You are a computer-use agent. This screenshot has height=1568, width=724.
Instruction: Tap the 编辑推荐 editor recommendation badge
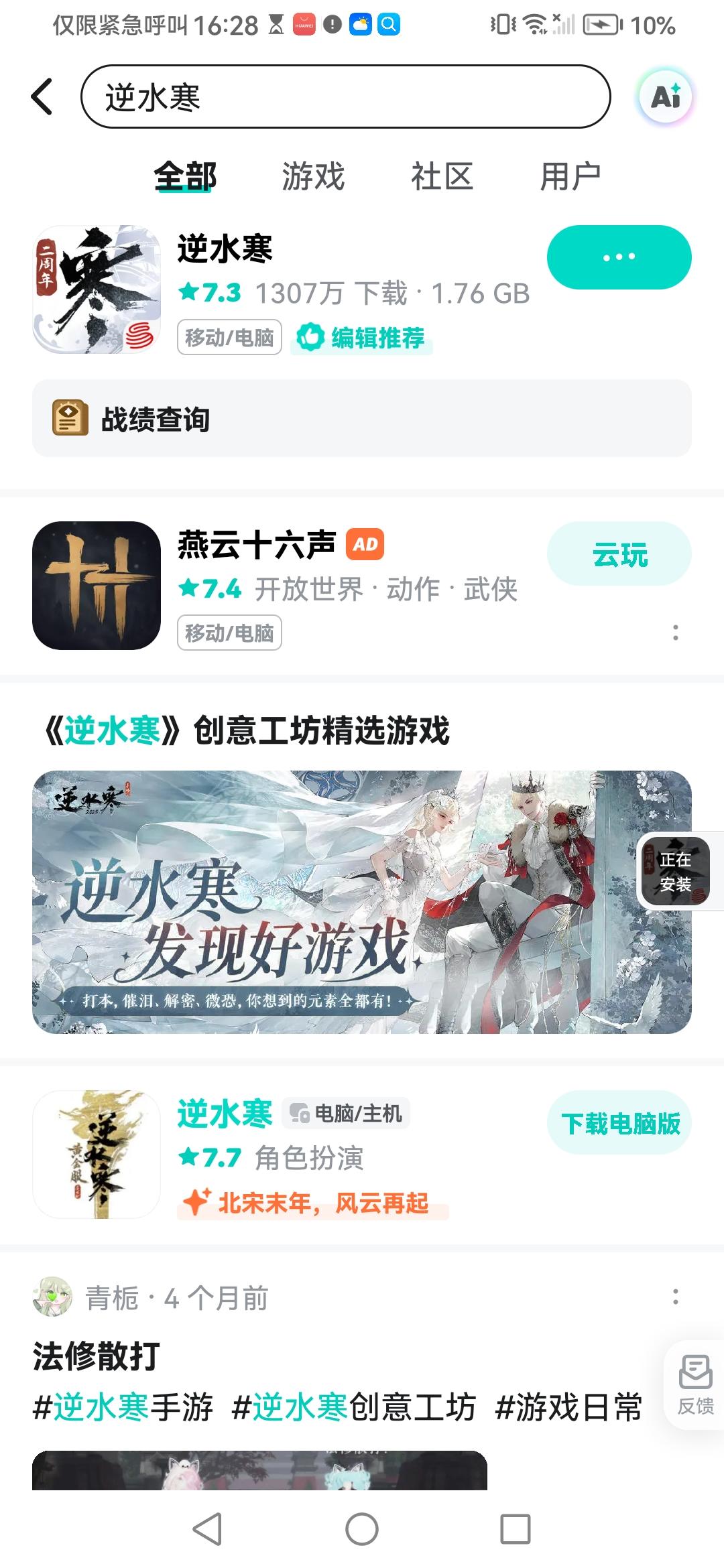point(365,340)
